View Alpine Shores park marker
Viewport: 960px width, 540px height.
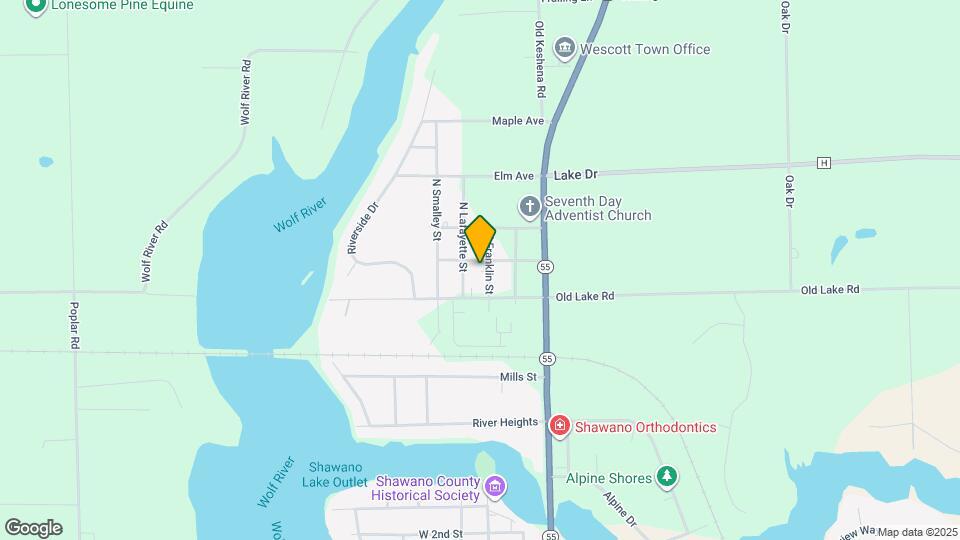667,477
